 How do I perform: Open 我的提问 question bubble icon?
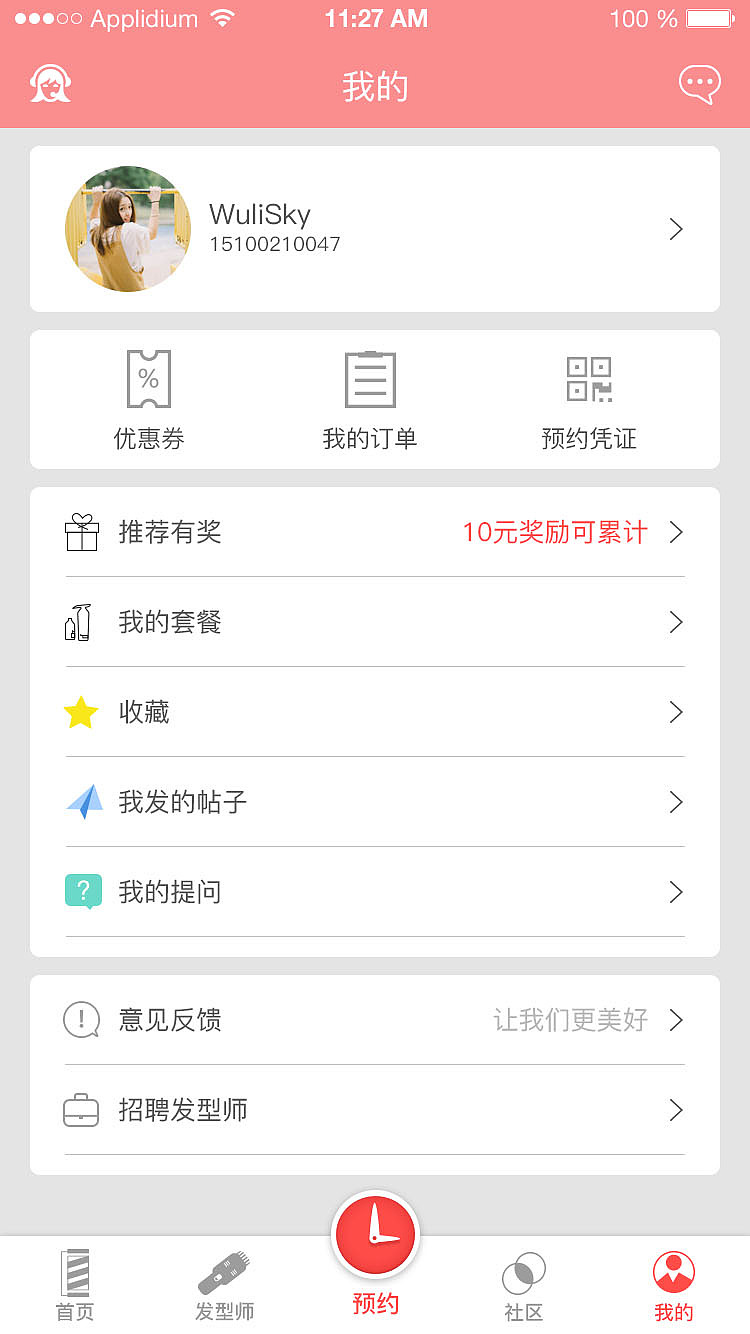(82, 891)
